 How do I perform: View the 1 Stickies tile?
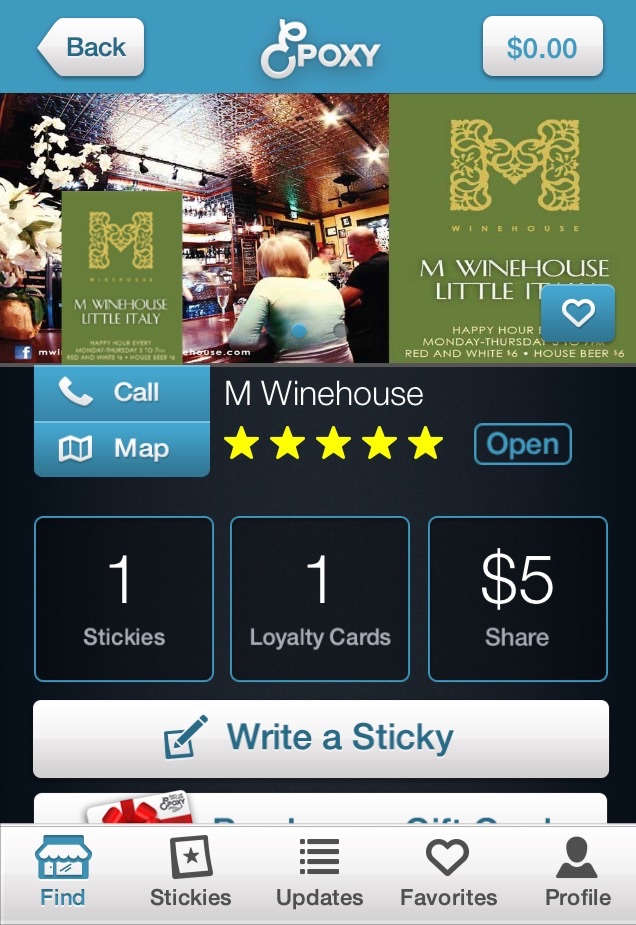(x=124, y=598)
